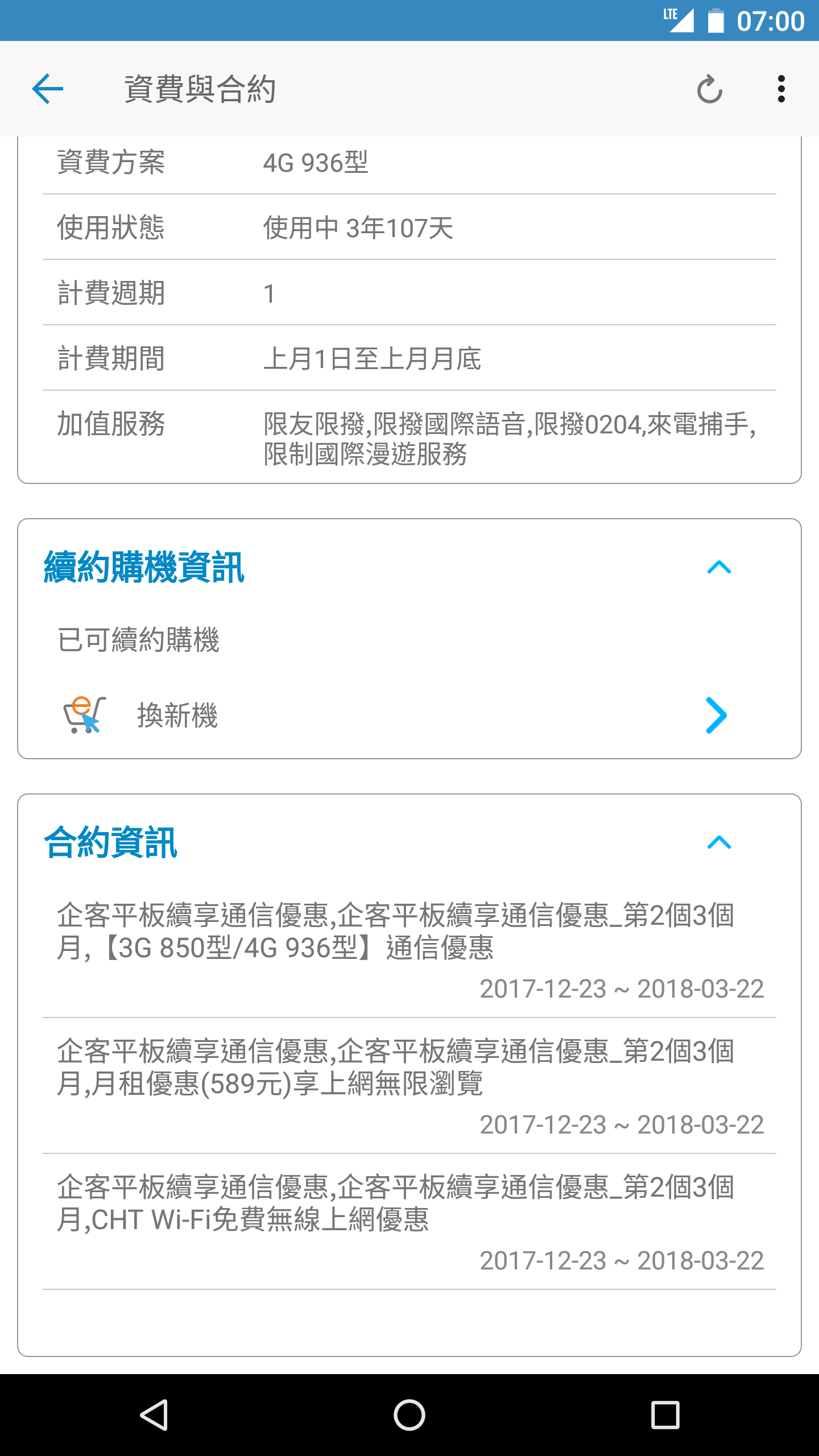Tap the system home button
The height and width of the screenshot is (1456, 819).
coord(409,1414)
